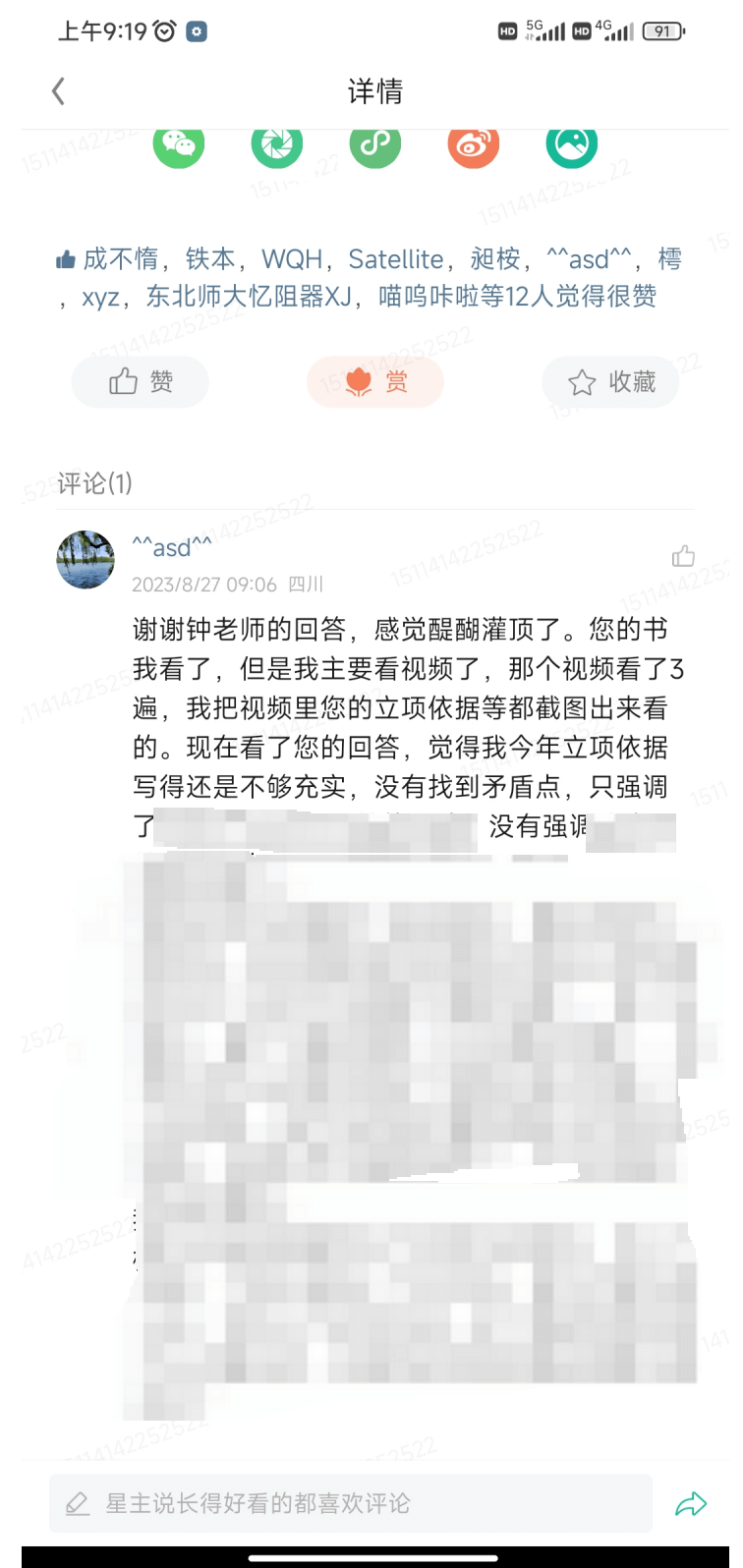Screen dimensions: 743x1568
Task: Share to Weibo
Action: [474, 144]
